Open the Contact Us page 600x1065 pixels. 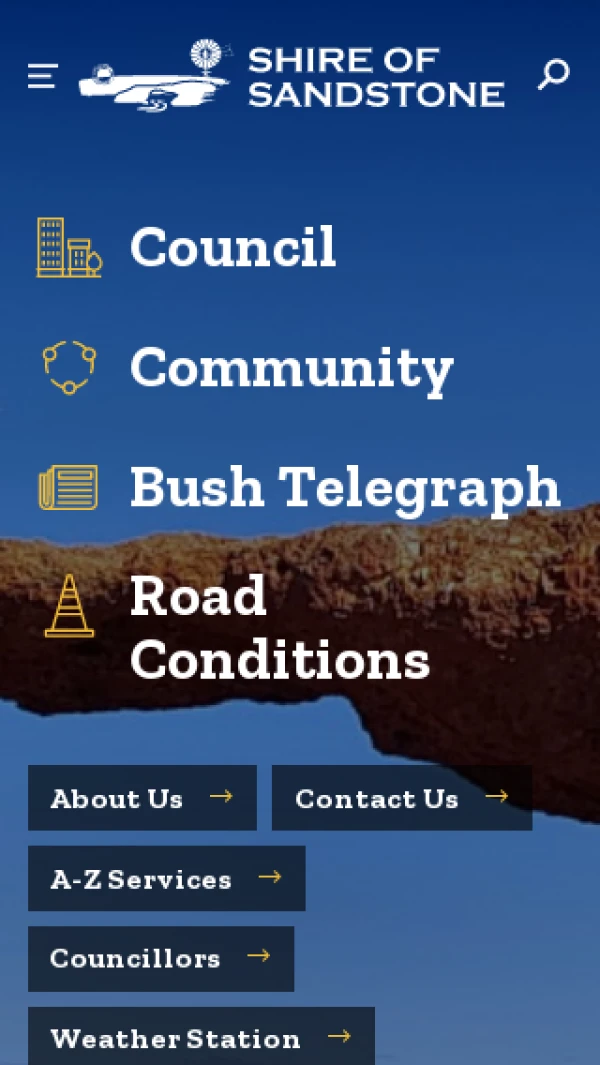point(401,798)
